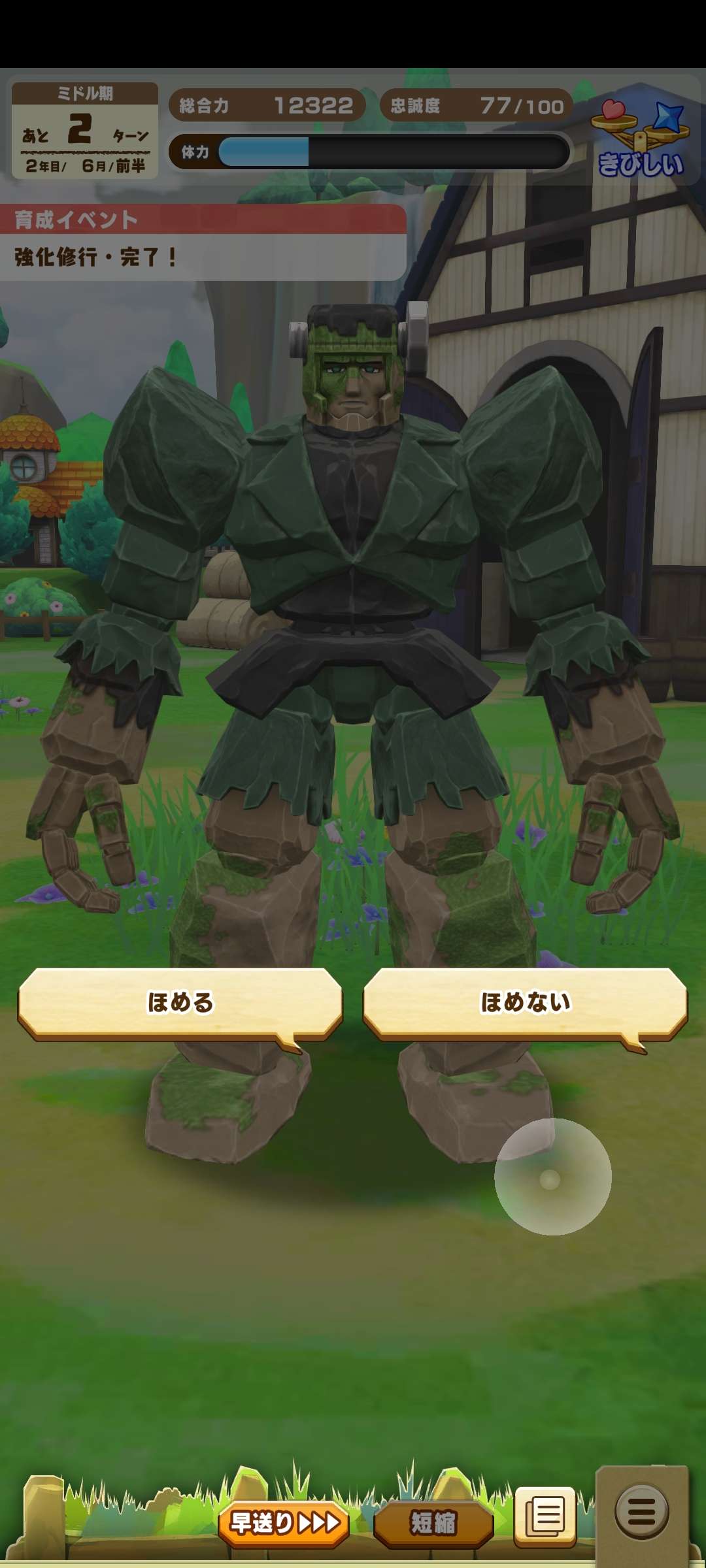Choose ほめない to not praise
The image size is (706, 1568).
[525, 1003]
